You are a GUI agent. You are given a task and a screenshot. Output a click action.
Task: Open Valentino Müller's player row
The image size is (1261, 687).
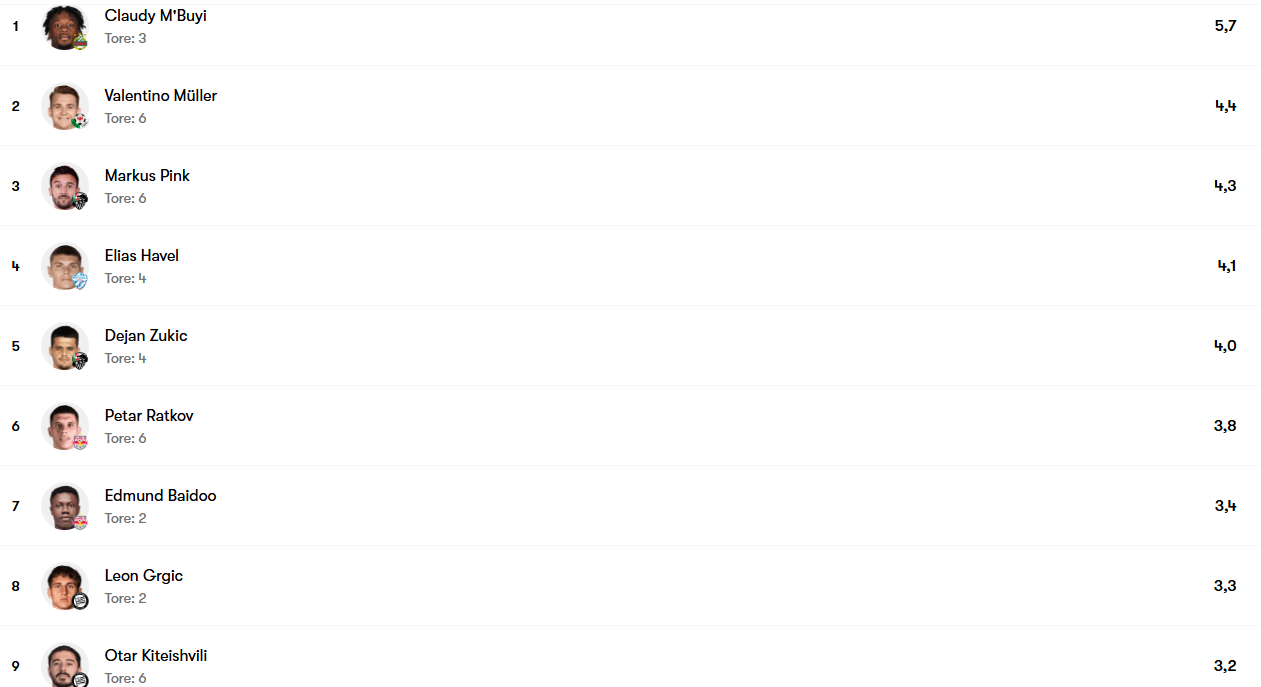click(x=160, y=97)
